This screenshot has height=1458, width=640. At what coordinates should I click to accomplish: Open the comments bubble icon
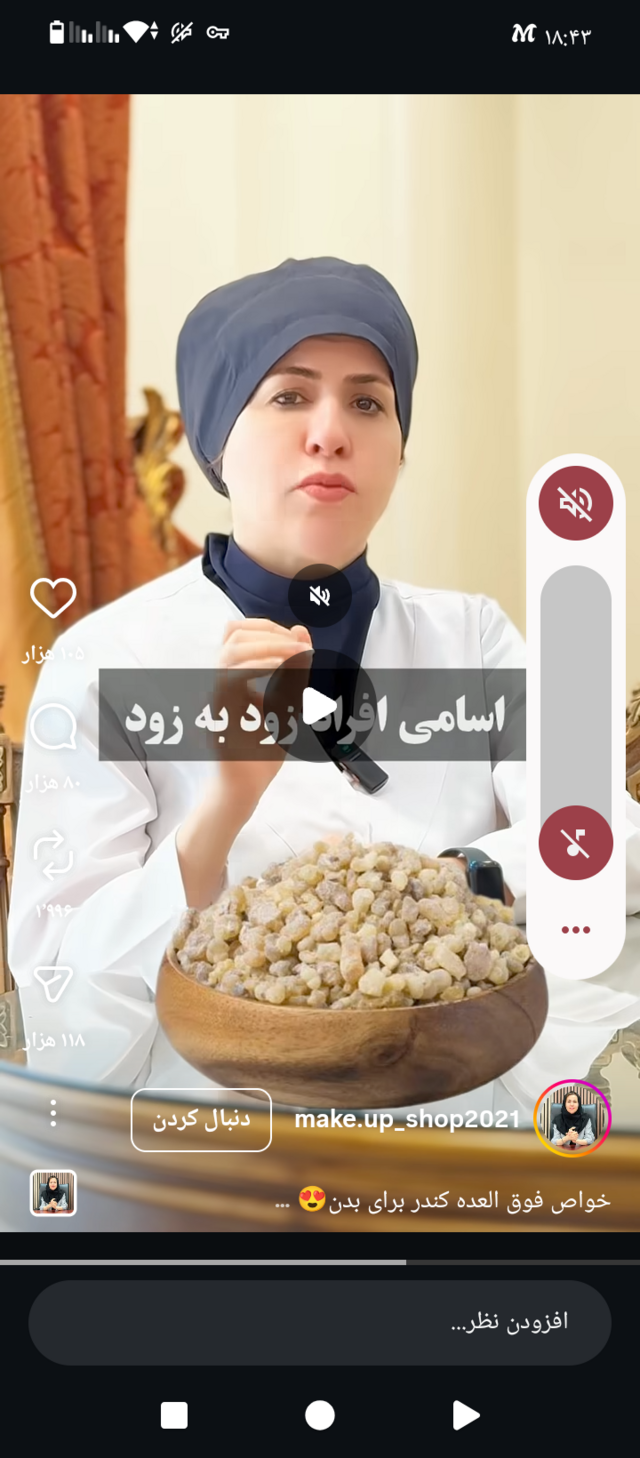53,727
